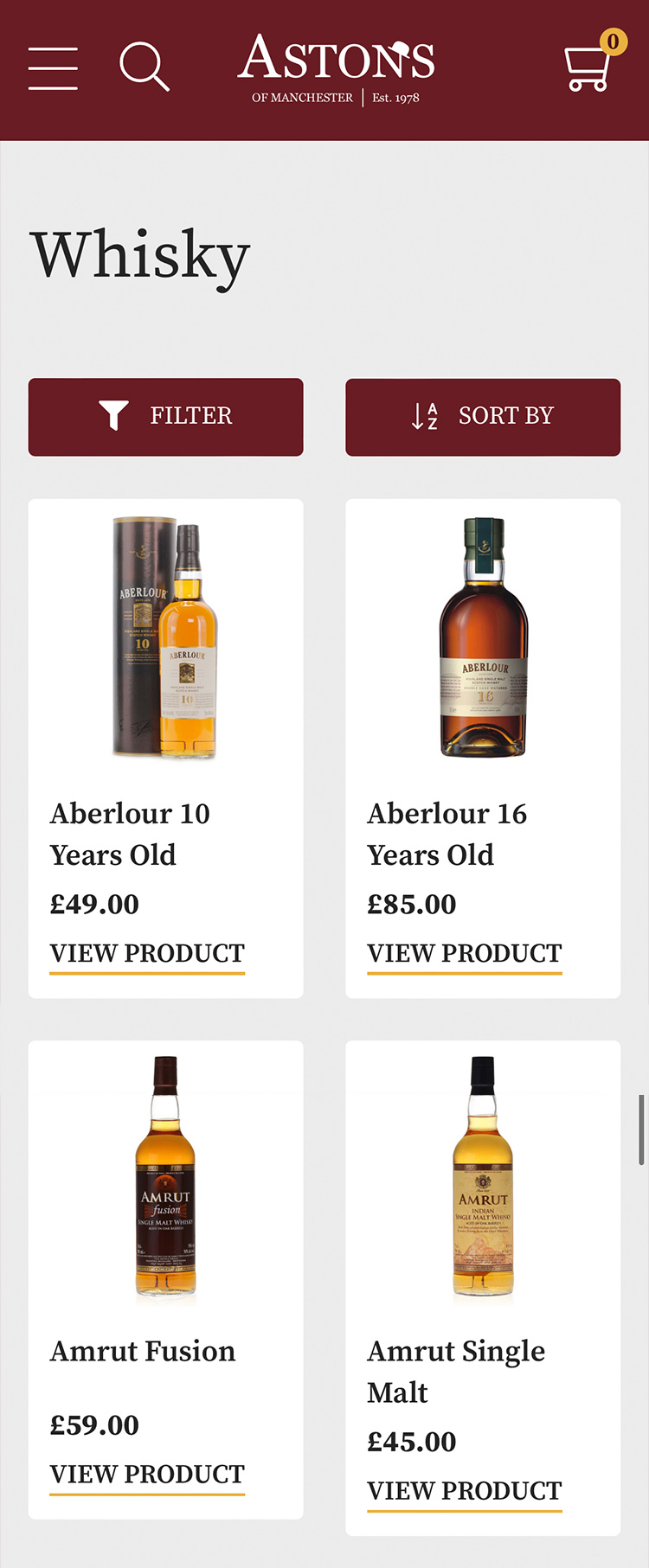
Task: Open the Aberlour 10 Years Old bottle image
Action: coord(165,638)
